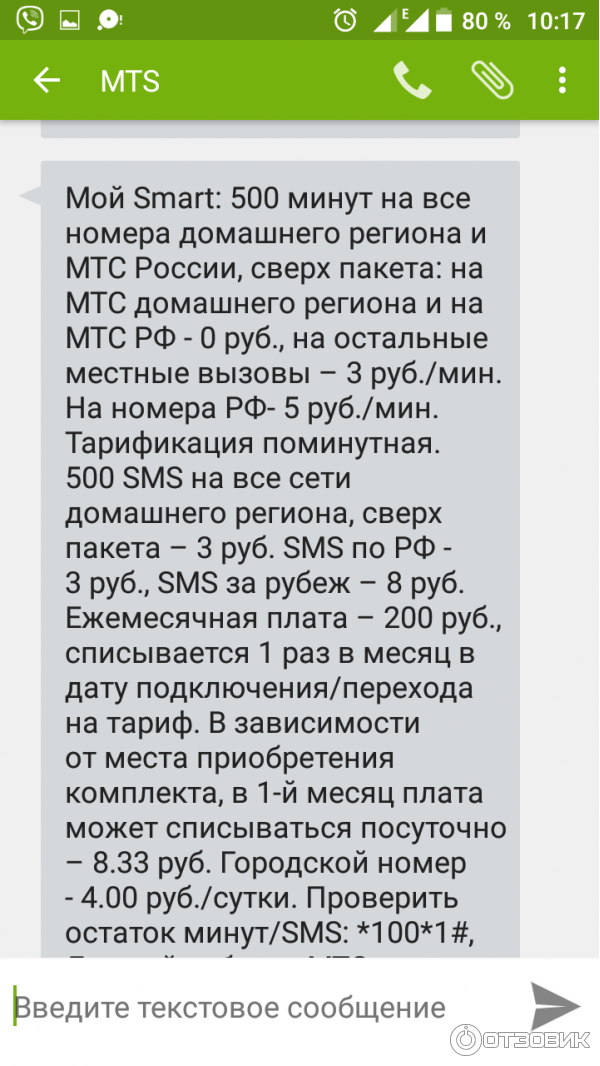This screenshot has height=1066, width=600.
Task: Go back from the MTS conversation
Action: 46,81
